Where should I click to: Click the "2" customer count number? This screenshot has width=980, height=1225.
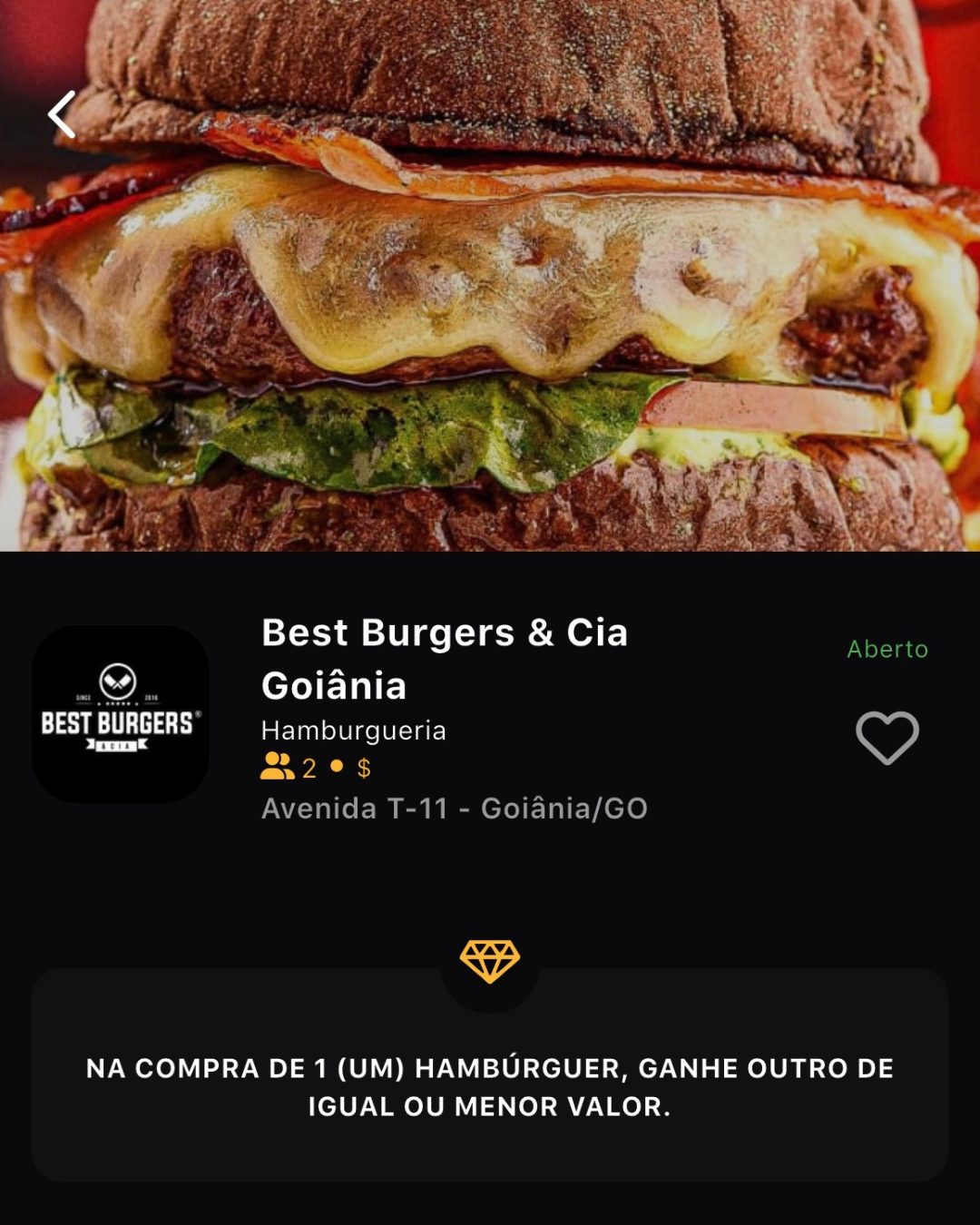point(309,769)
